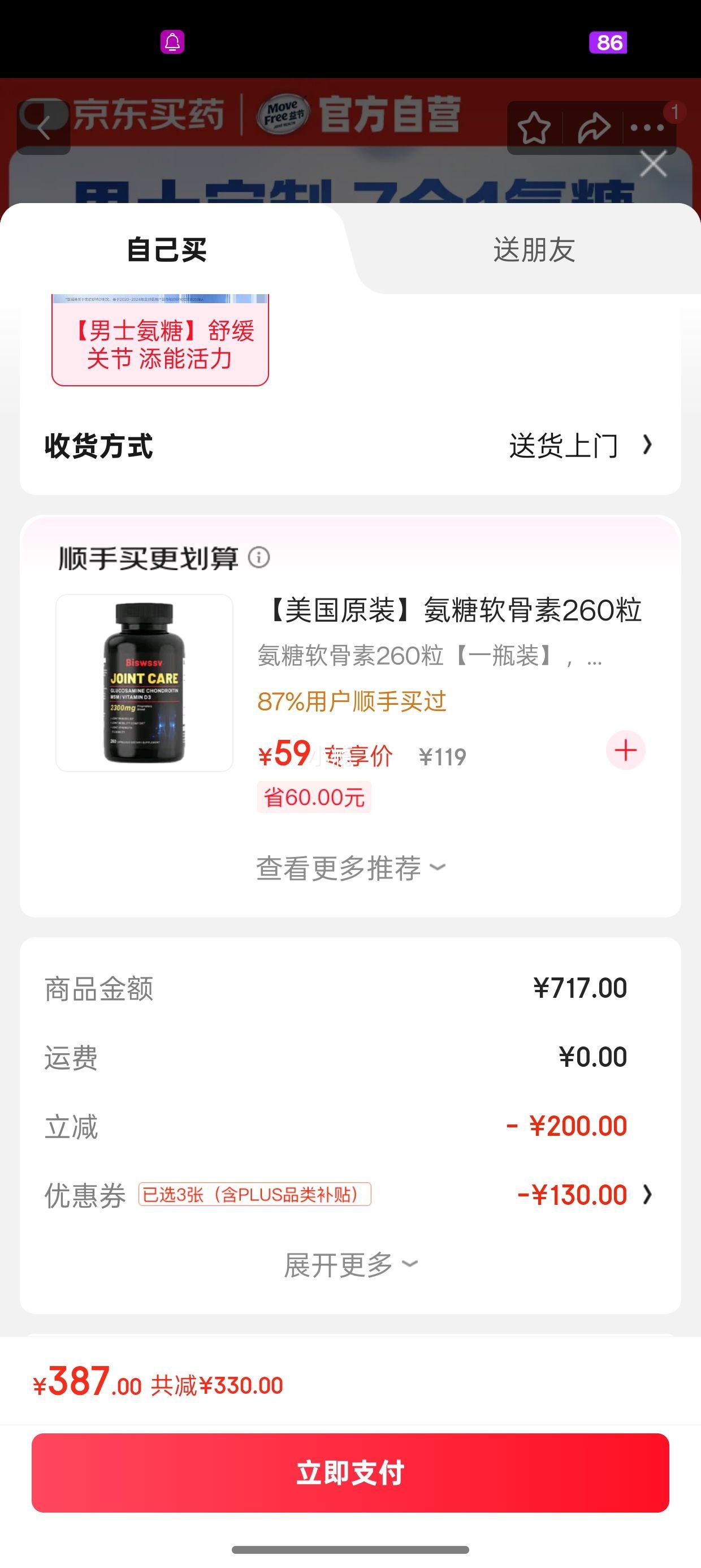Open the 氨糖软骨素260粒 product image

[x=144, y=683]
